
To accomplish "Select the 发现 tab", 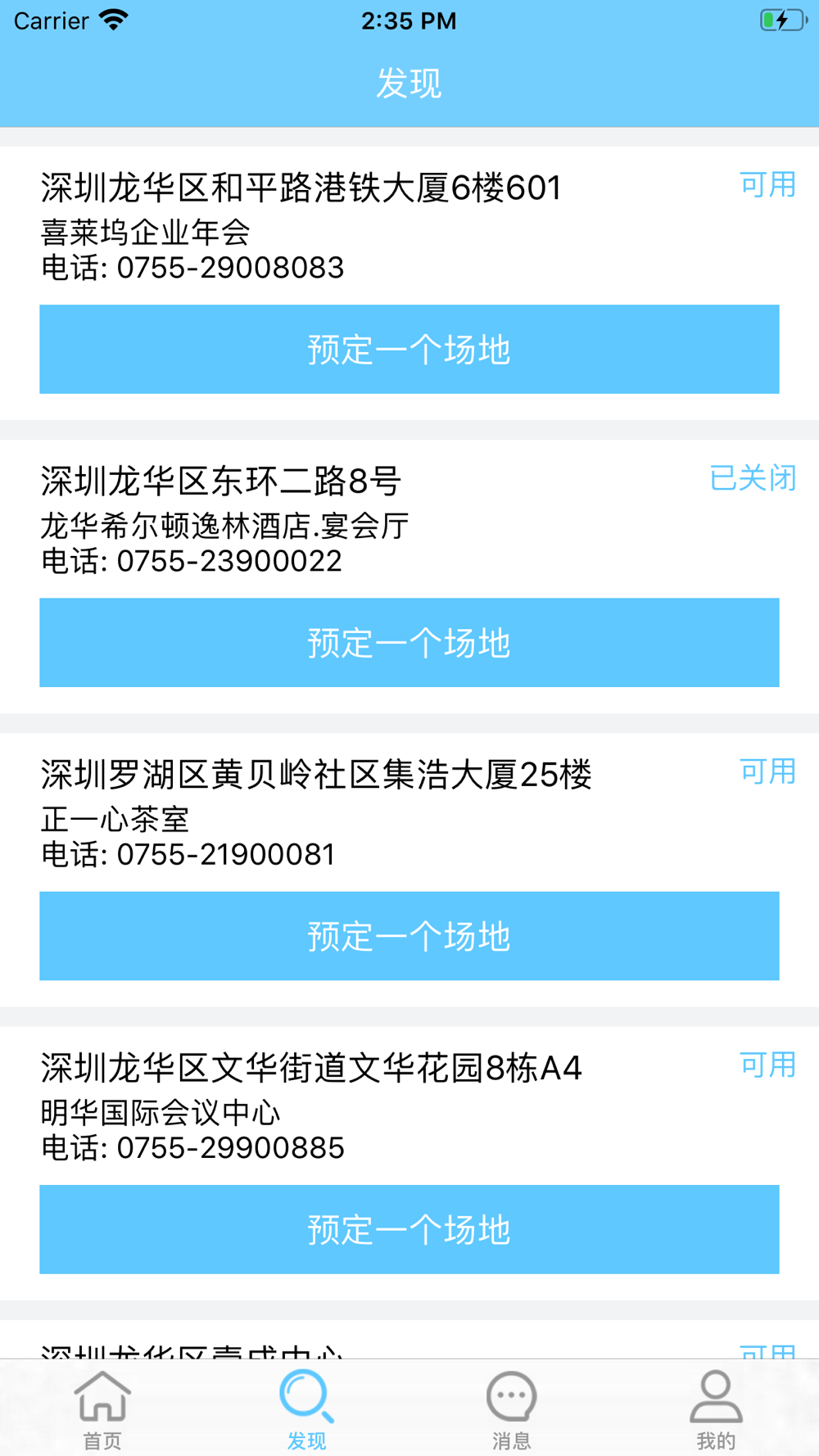I will click(307, 1409).
